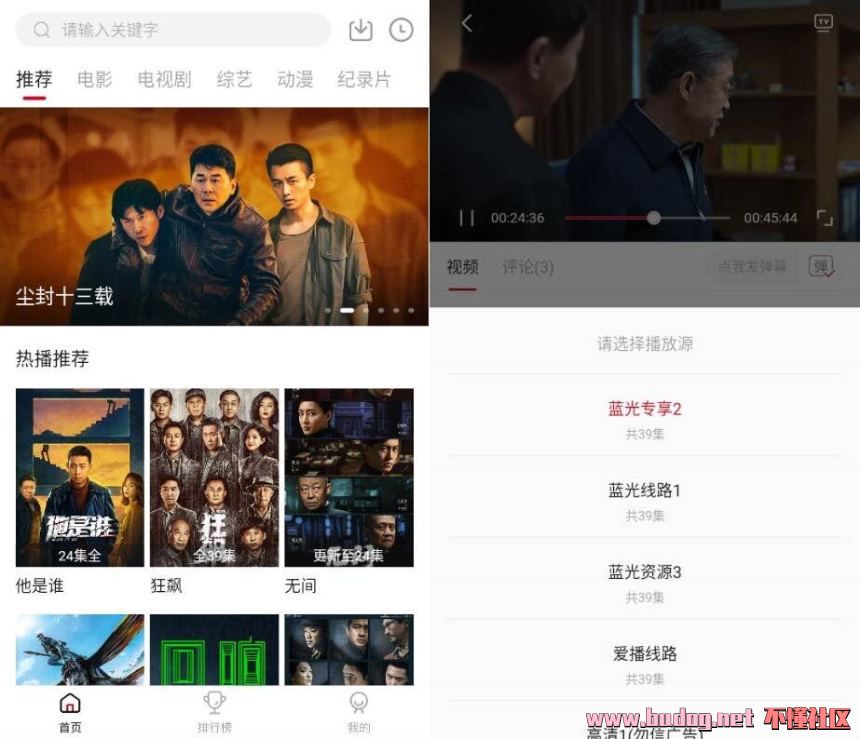Switch to the 电影 tab
The height and width of the screenshot is (739, 860).
pyautogui.click(x=95, y=79)
